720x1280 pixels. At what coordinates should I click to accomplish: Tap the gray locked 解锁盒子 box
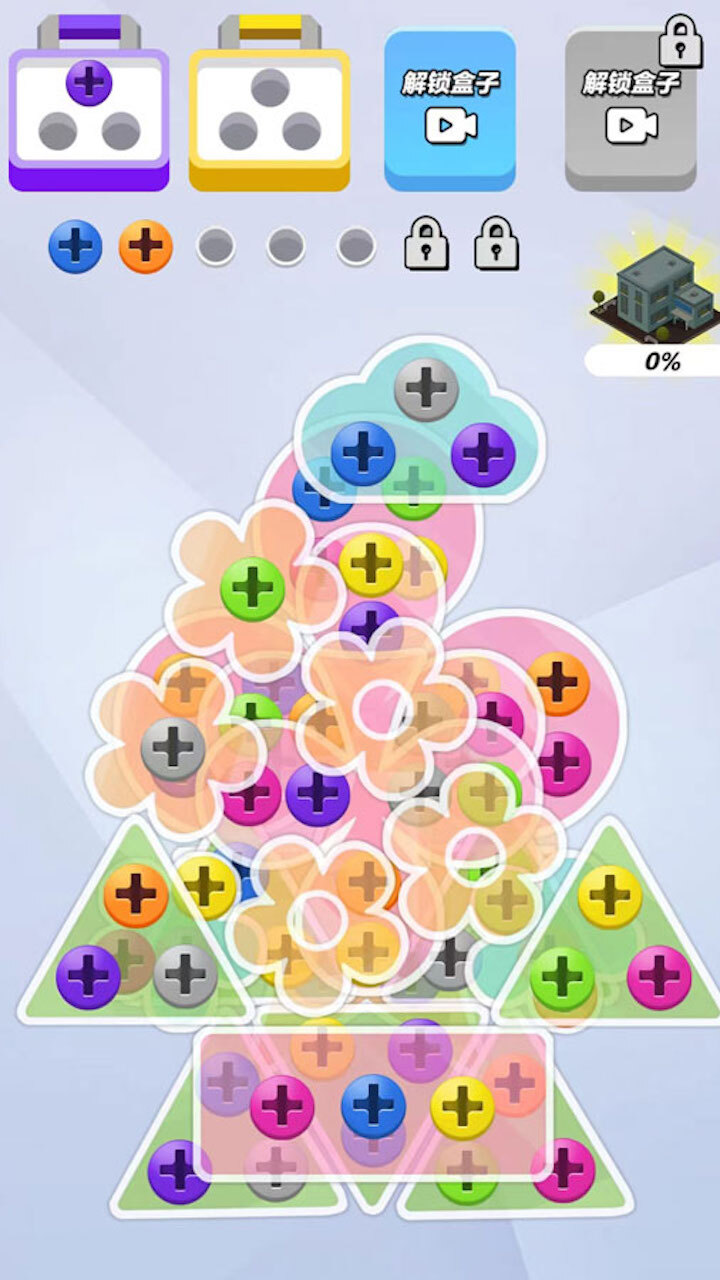630,108
